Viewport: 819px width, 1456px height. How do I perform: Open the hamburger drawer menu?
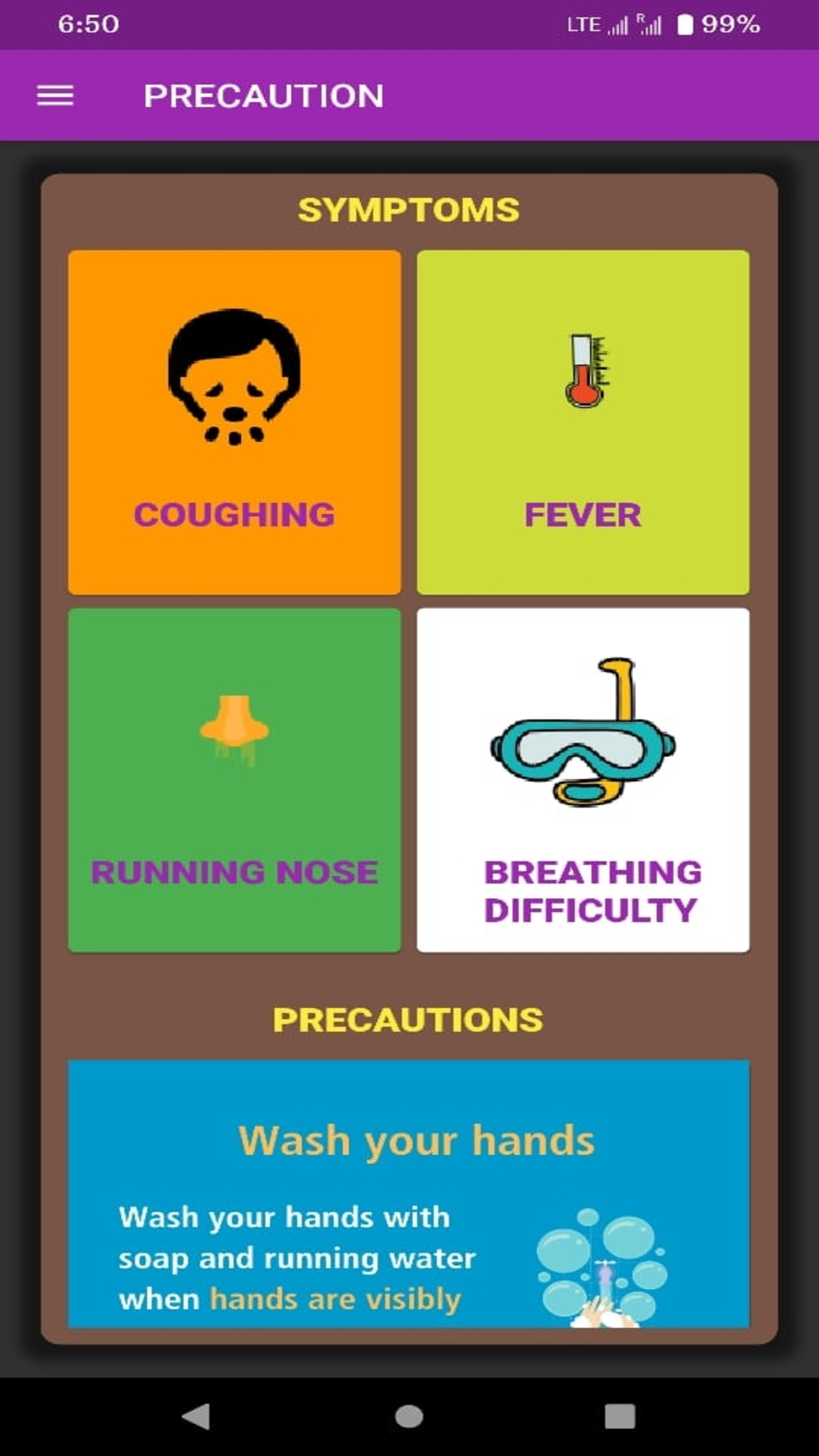point(55,96)
